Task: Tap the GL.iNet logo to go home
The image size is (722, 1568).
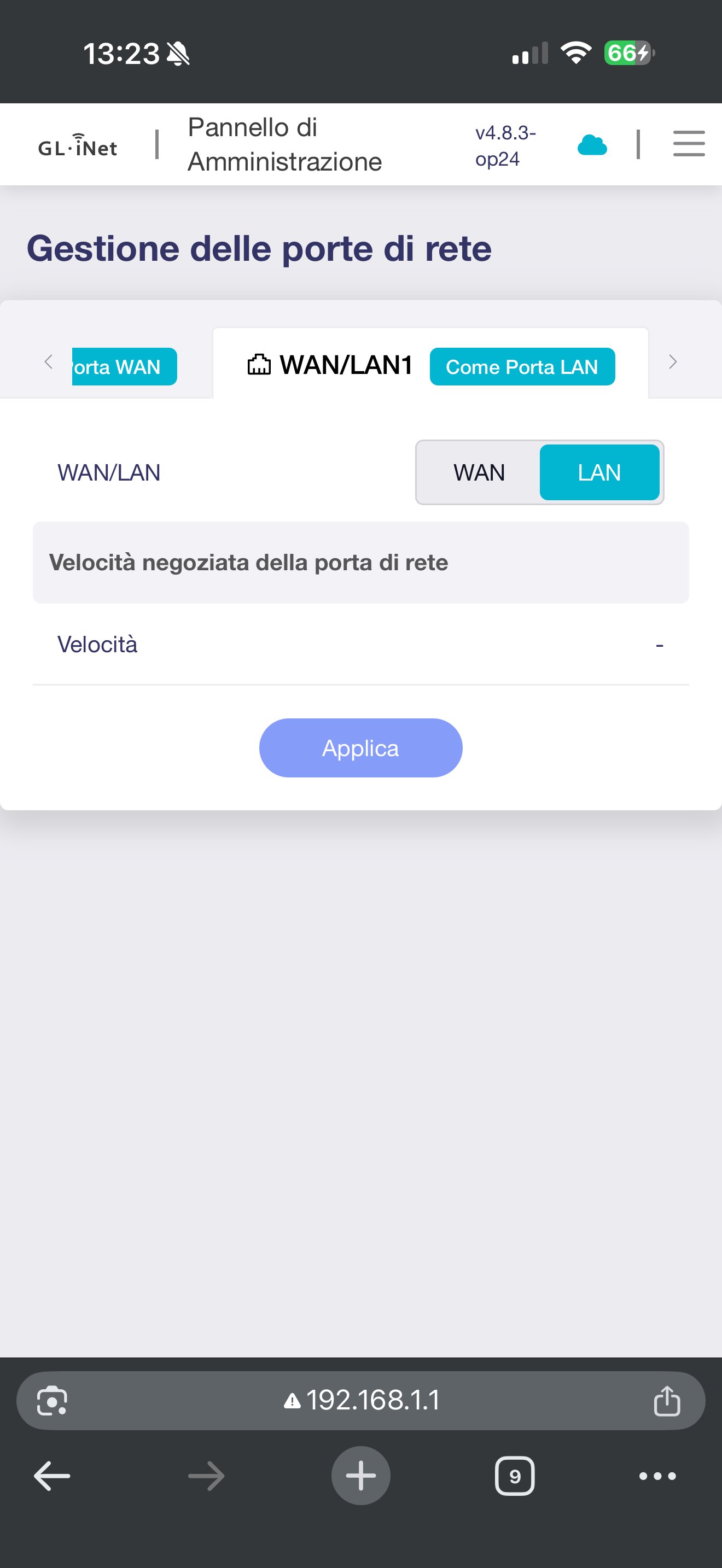Action: pos(78,146)
